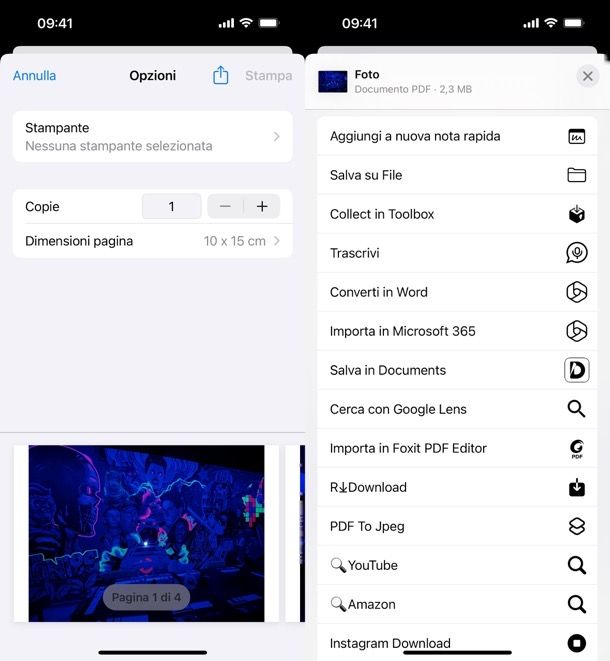The width and height of the screenshot is (610, 661).
Task: Select Collect in Toolbox
Action: pyautogui.click(x=457, y=214)
